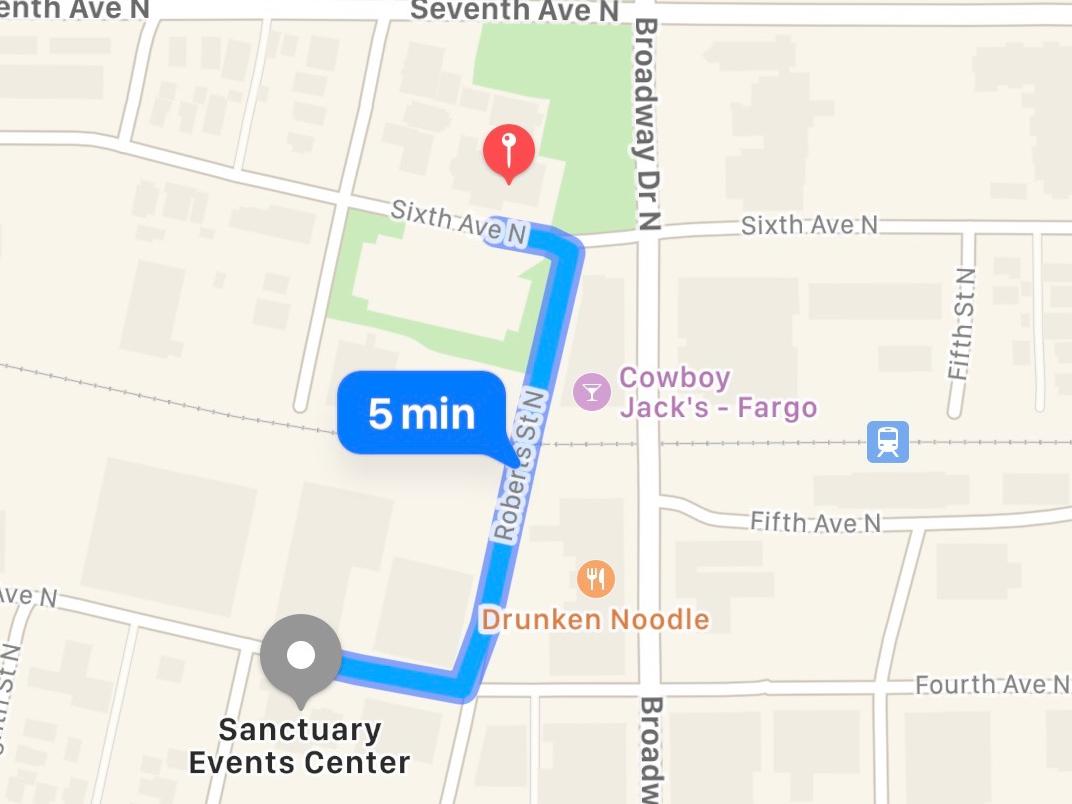Open Cowboy Jack's - Fargo place marker
The height and width of the screenshot is (804, 1072).
(x=592, y=391)
